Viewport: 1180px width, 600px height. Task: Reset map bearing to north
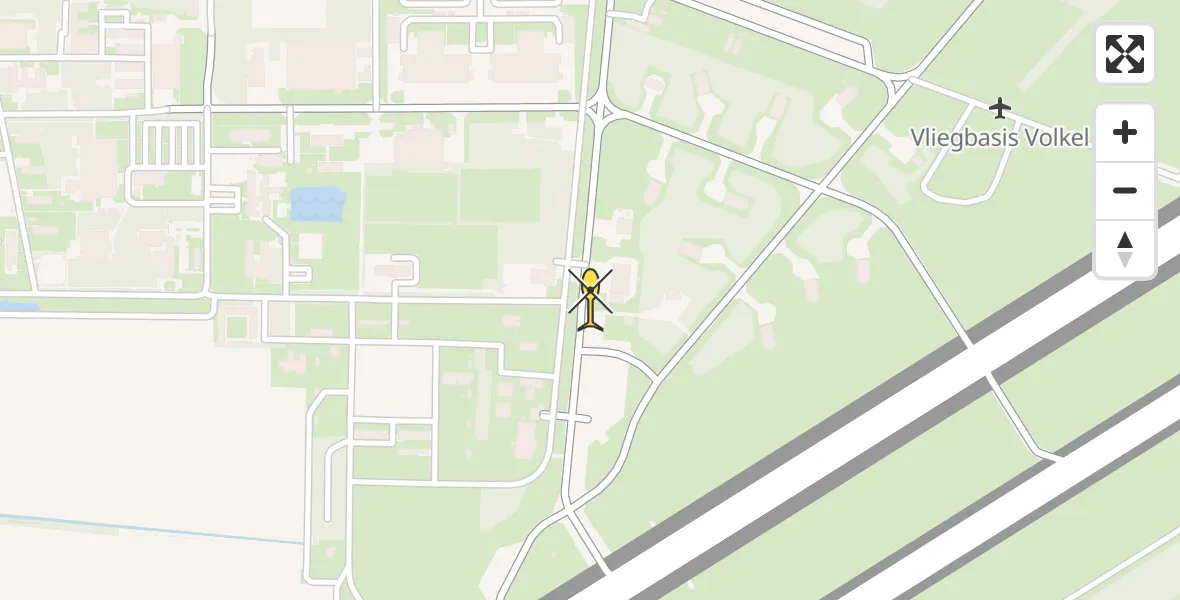pos(1125,249)
